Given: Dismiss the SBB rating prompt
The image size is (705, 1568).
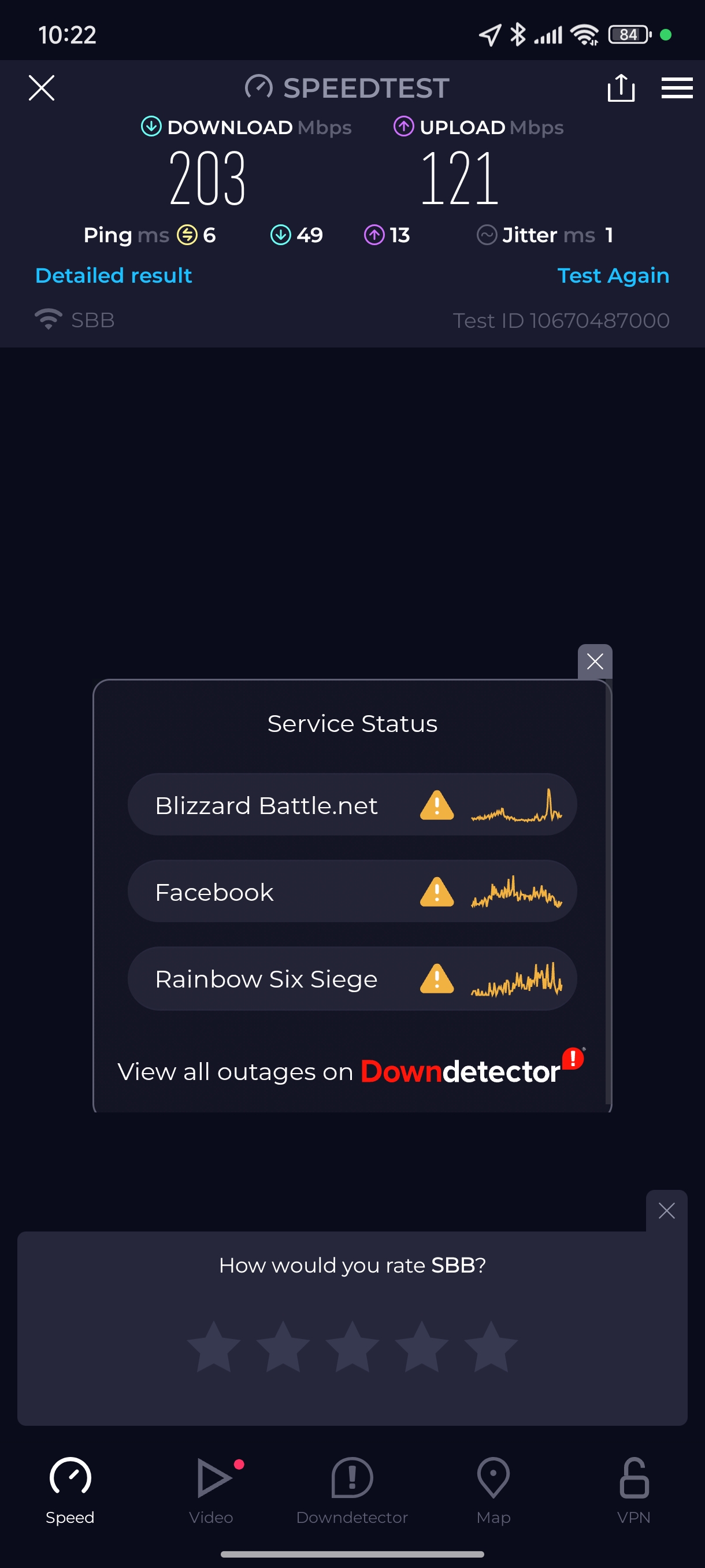Looking at the screenshot, I should point(666,1211).
